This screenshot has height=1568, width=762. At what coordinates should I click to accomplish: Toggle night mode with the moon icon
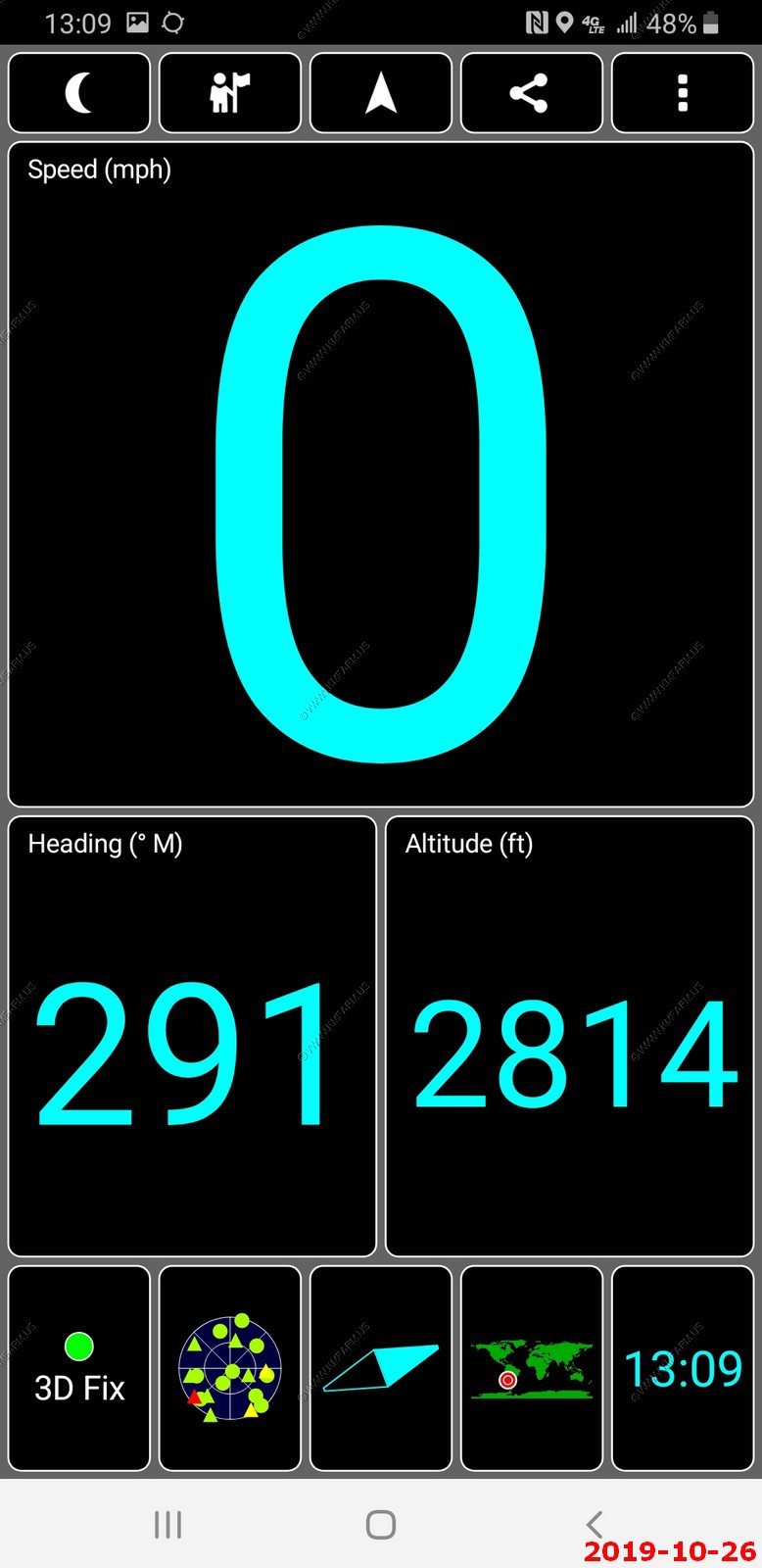(79, 93)
